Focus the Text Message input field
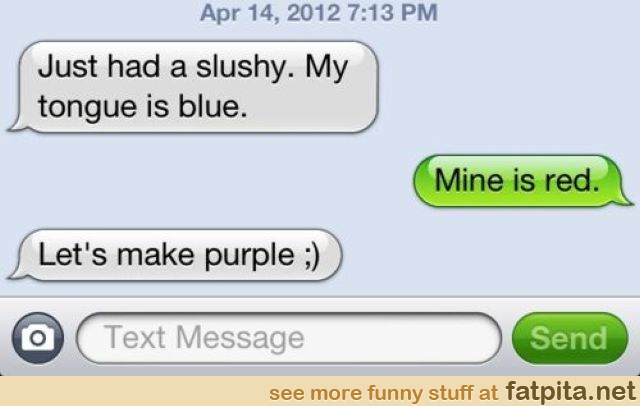This screenshot has height=406, width=640. tap(287, 338)
